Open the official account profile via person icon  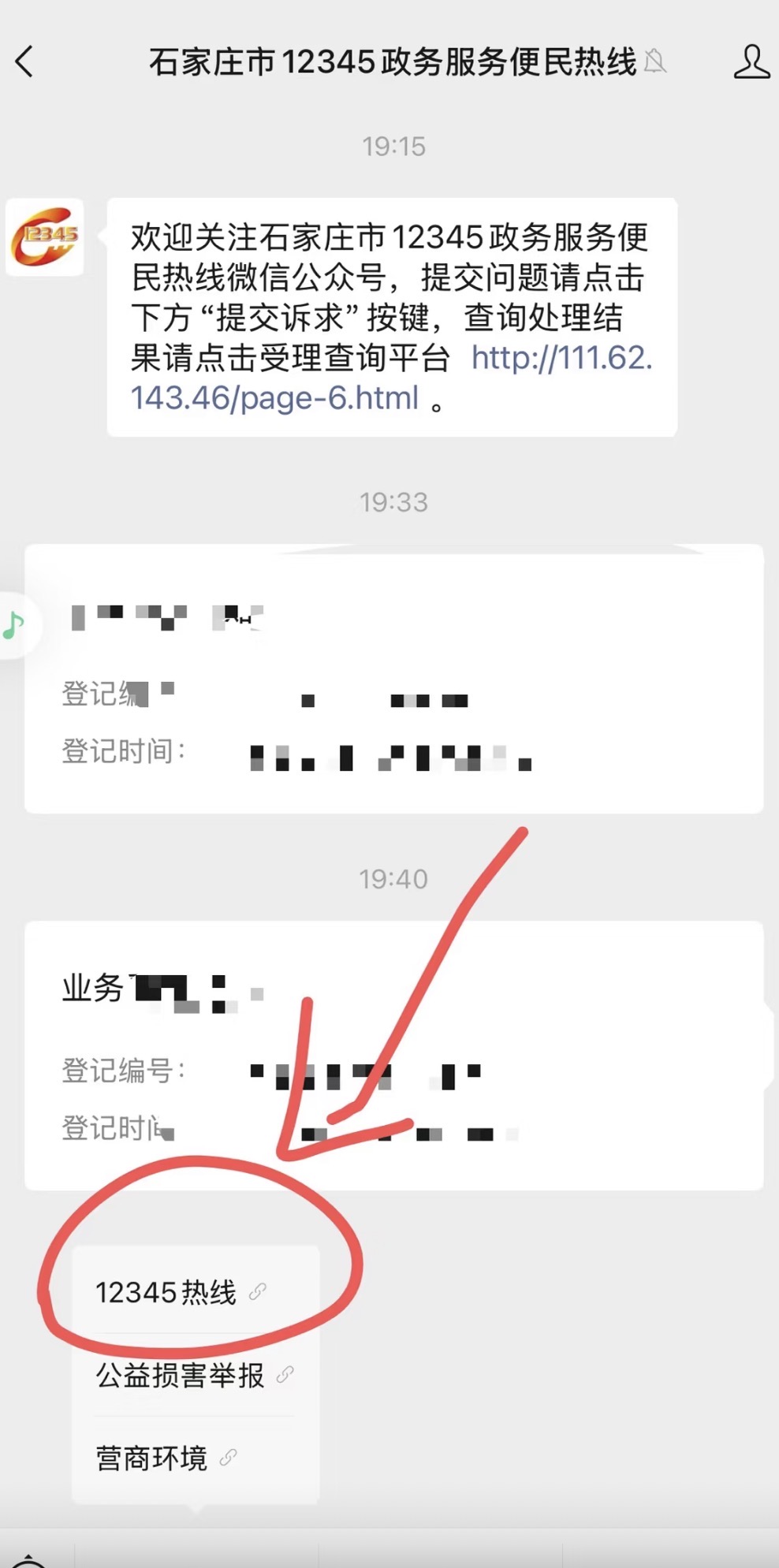(x=751, y=61)
